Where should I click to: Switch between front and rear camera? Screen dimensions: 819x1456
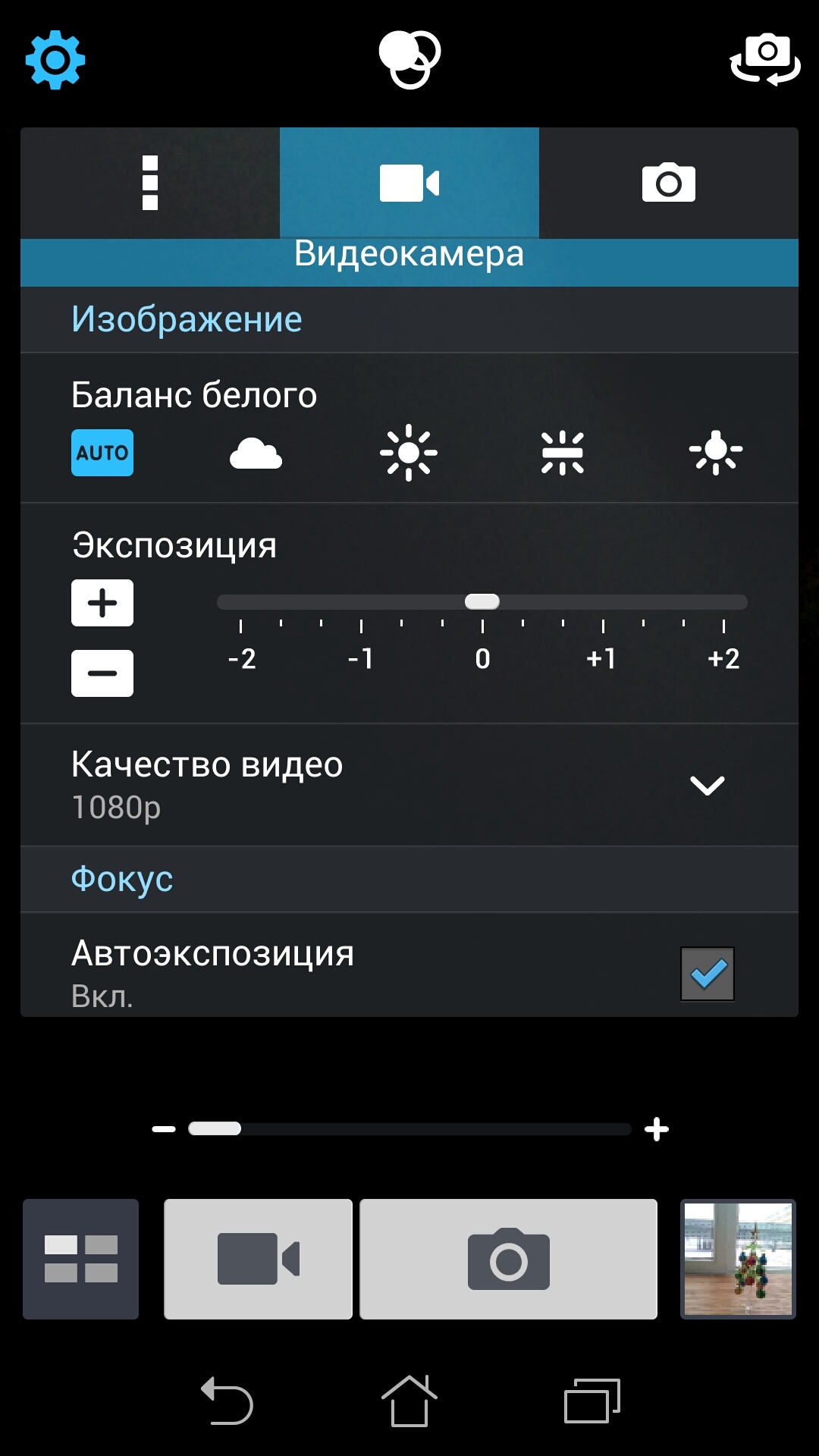pos(765,59)
